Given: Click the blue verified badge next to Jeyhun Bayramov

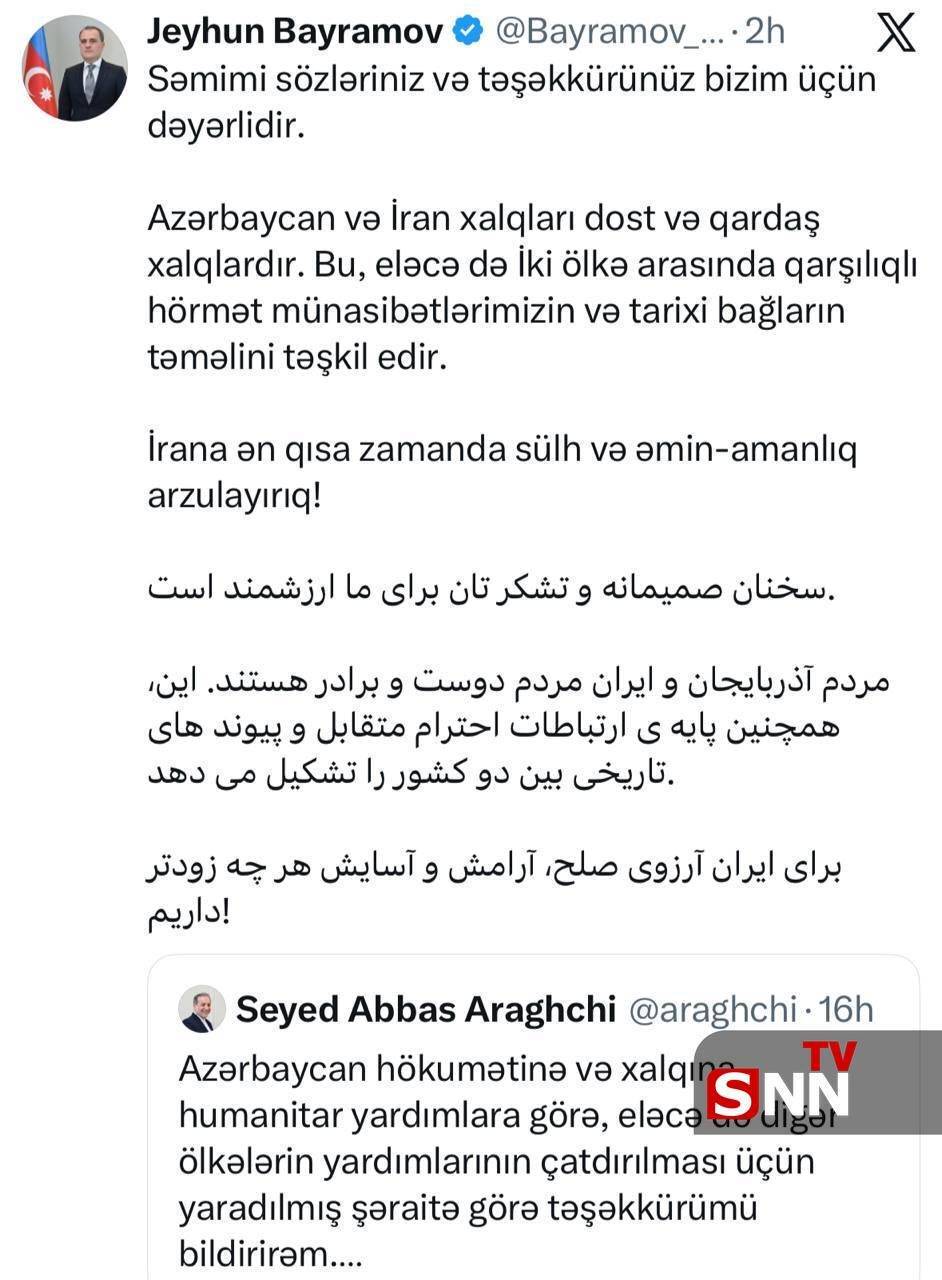Looking at the screenshot, I should [466, 31].
